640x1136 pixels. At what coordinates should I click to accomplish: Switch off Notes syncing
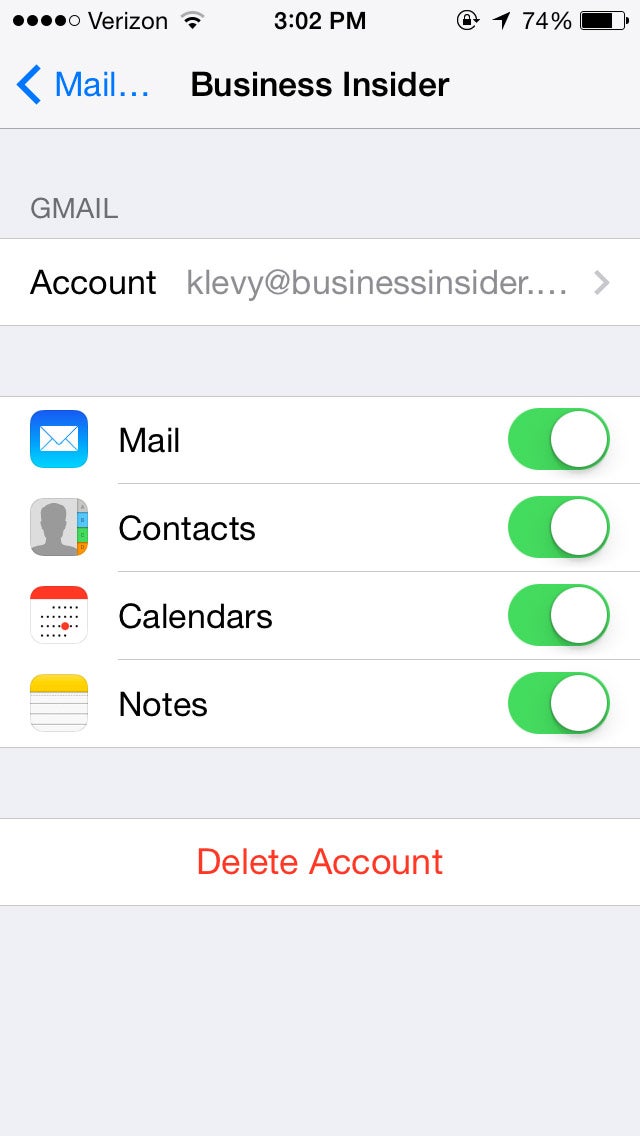click(x=558, y=703)
